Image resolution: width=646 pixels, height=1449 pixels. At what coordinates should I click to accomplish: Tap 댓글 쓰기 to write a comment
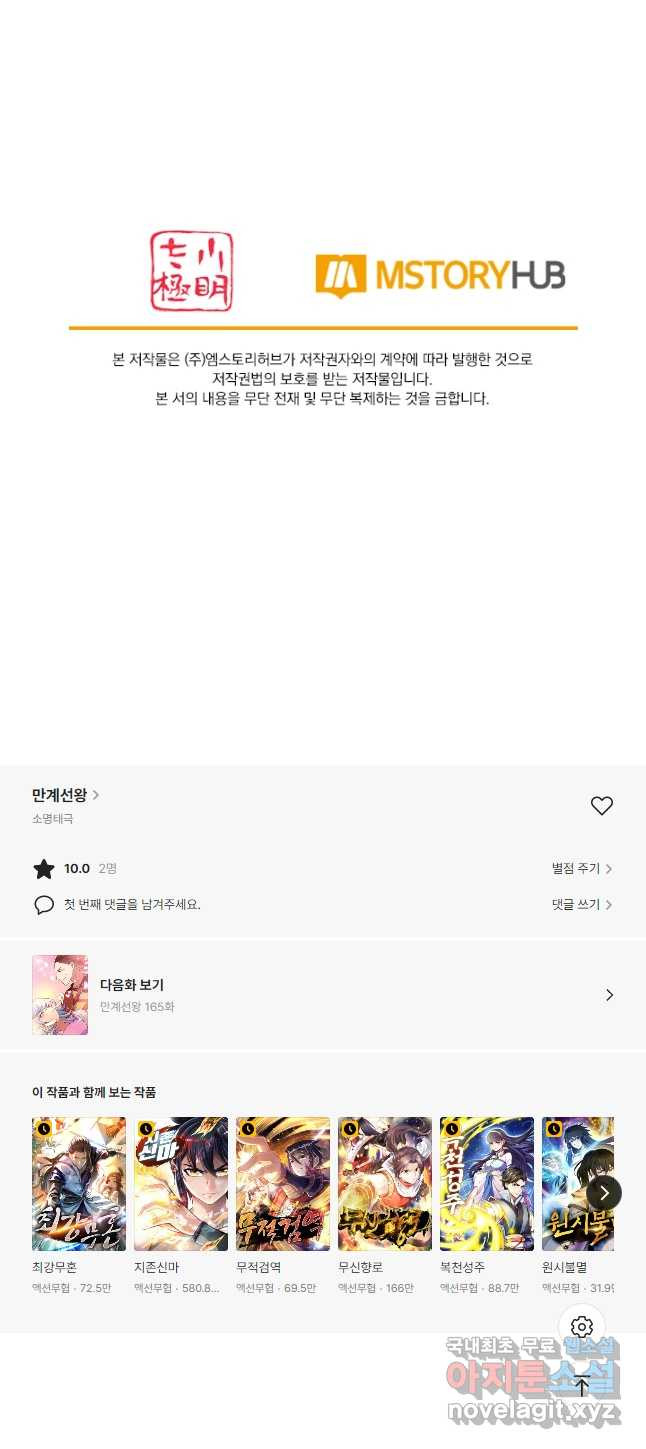tap(582, 905)
